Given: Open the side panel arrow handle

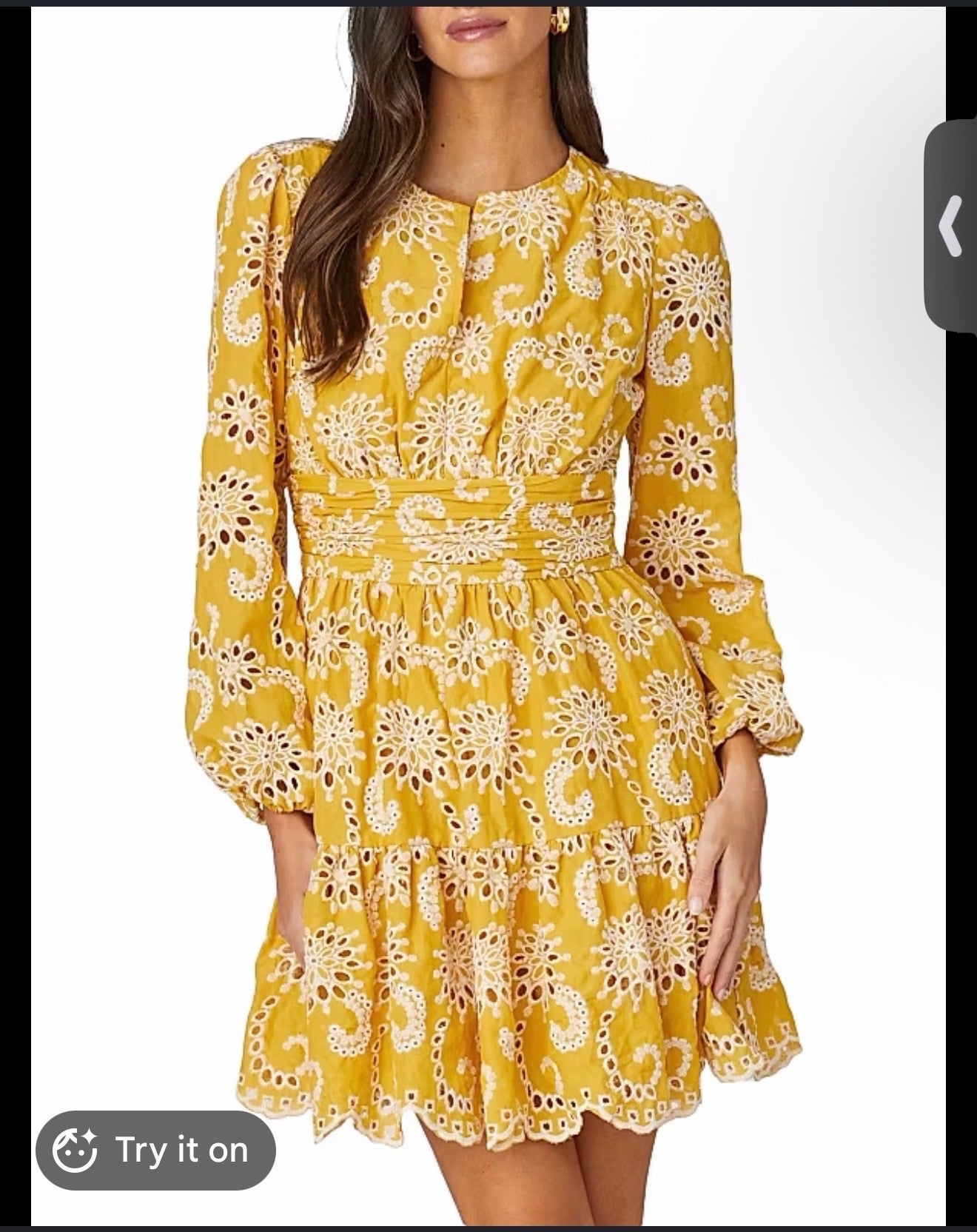Looking at the screenshot, I should point(951,225).
